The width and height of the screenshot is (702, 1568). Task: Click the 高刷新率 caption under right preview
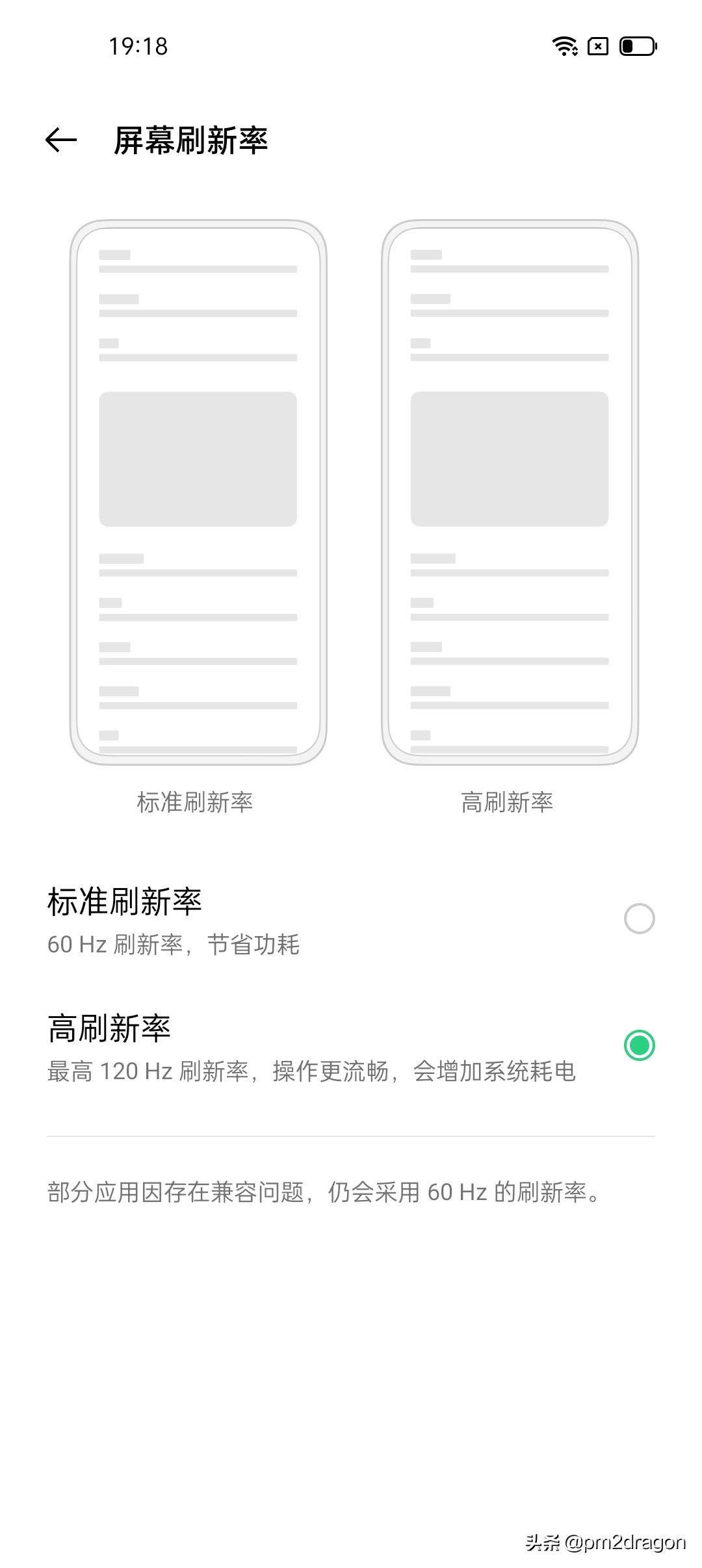pyautogui.click(x=508, y=802)
